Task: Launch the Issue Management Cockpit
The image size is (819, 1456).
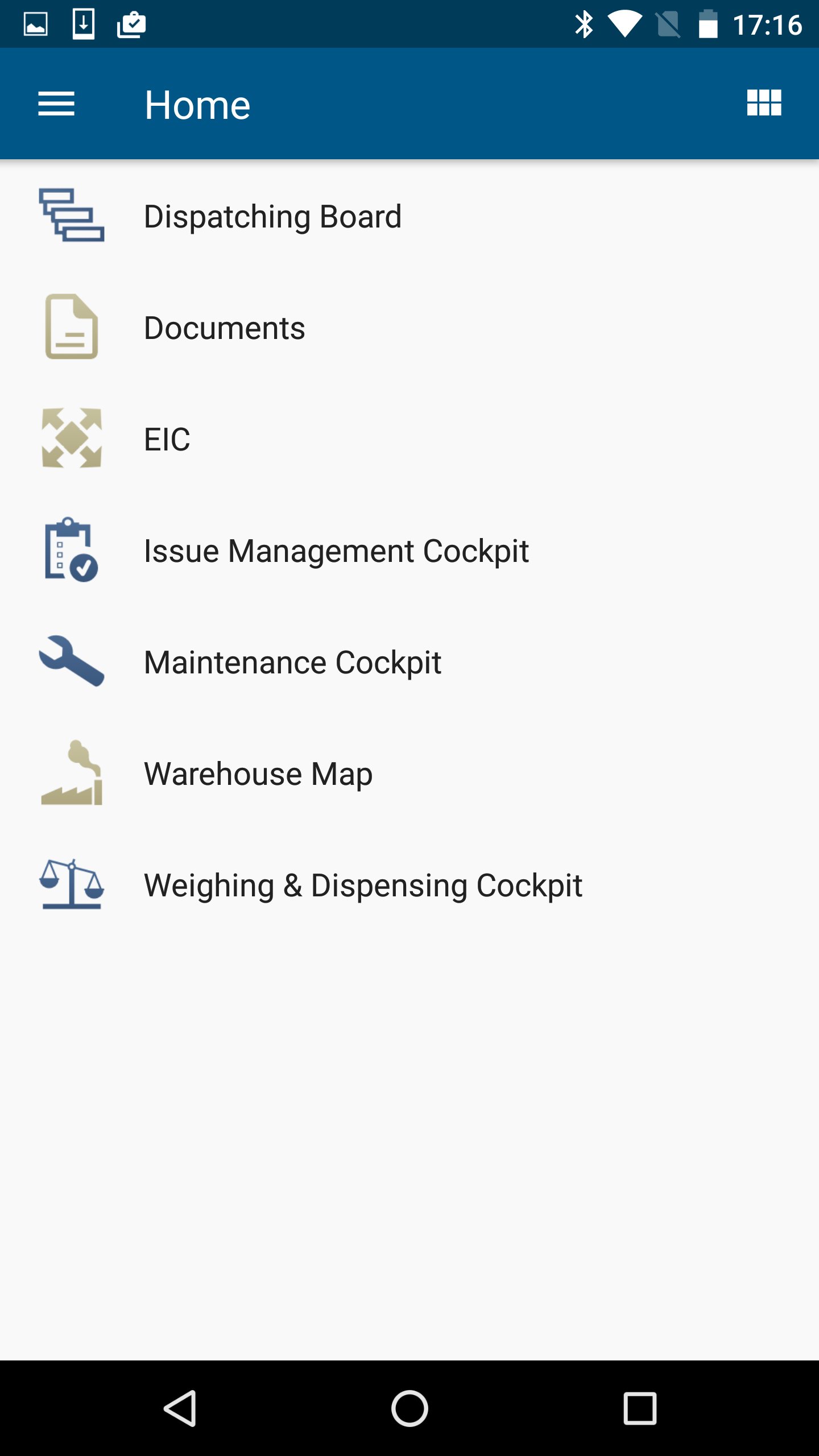Action: [336, 551]
